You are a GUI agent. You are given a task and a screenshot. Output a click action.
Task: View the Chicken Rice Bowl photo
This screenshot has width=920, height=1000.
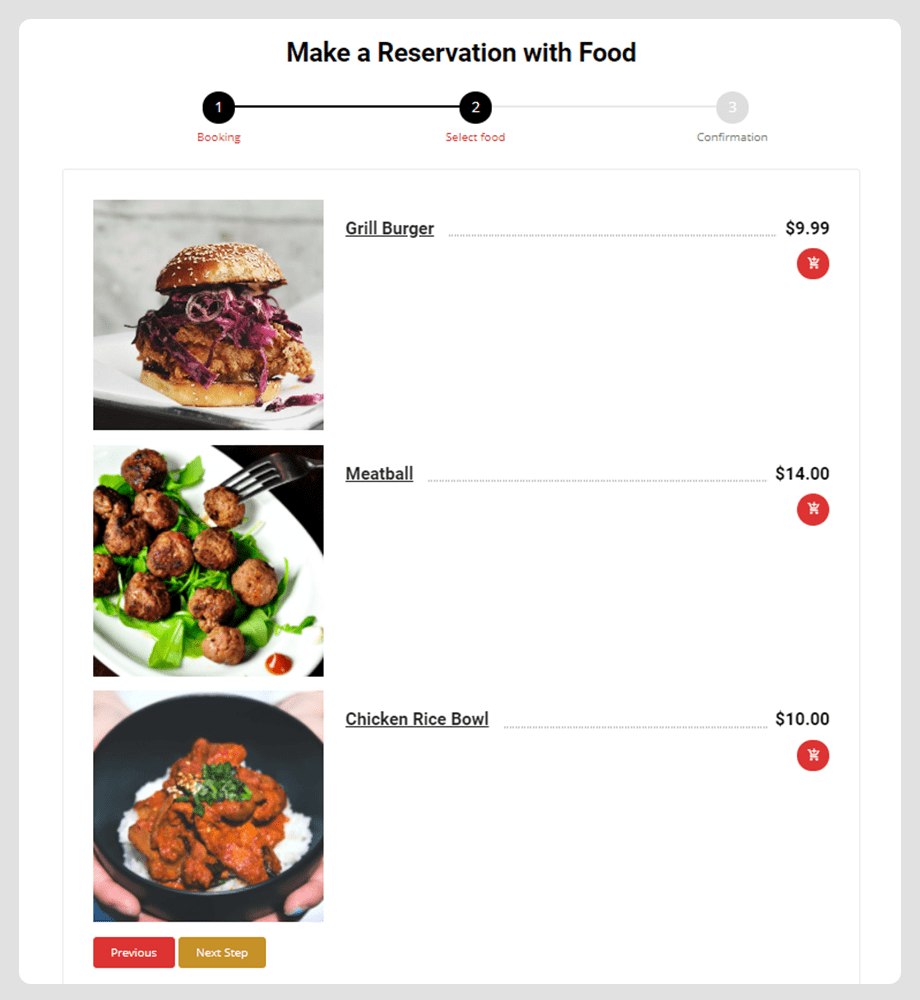[208, 806]
